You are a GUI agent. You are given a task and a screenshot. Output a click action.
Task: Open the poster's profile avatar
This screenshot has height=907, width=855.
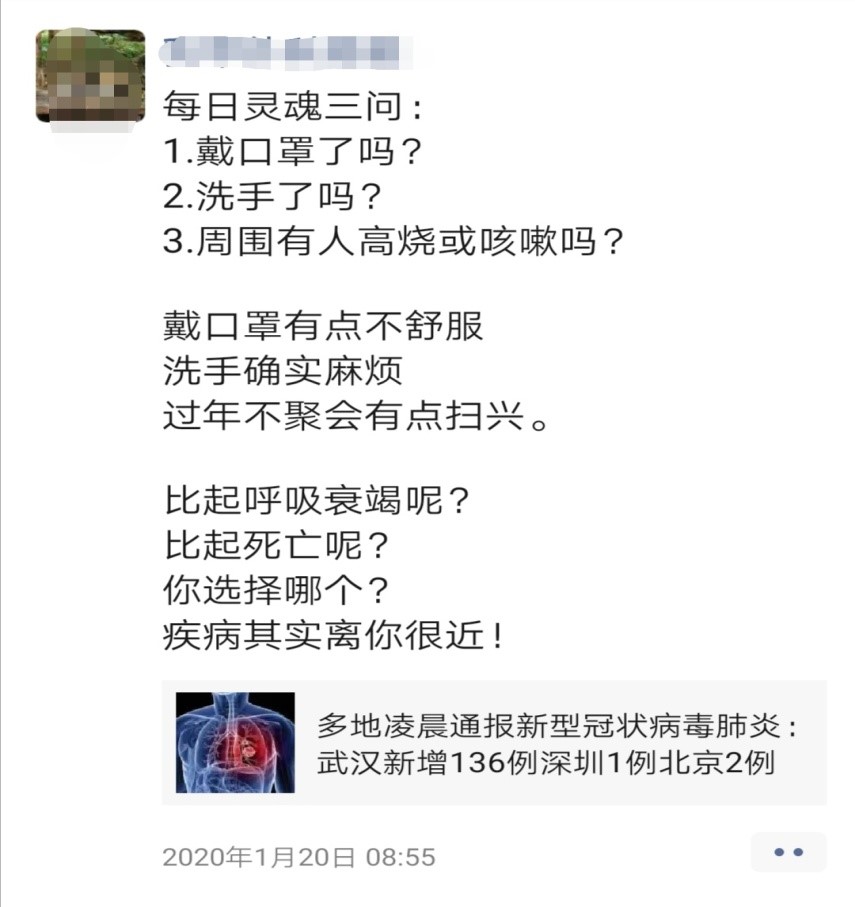pos(91,76)
